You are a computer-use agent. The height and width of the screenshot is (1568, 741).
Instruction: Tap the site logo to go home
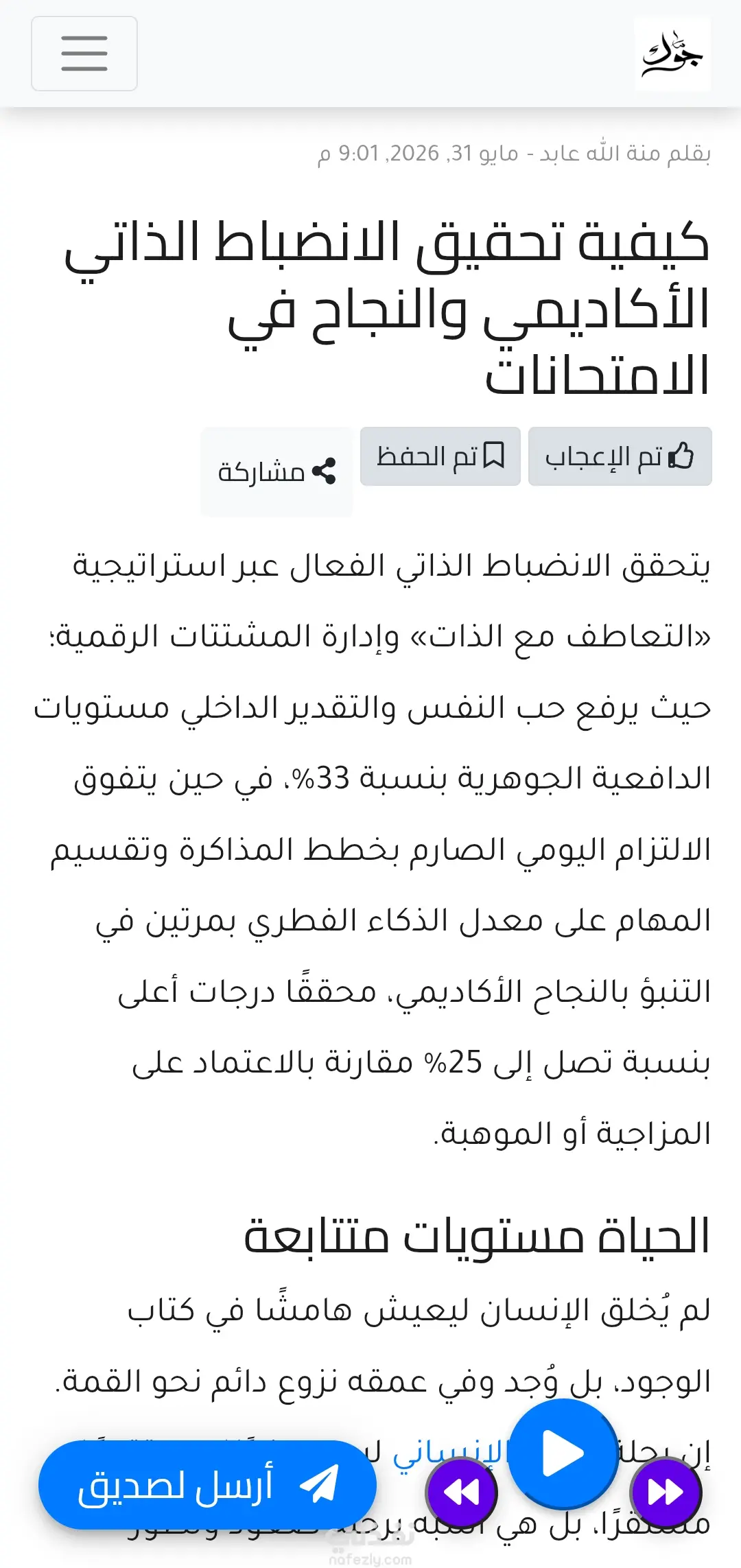[672, 54]
